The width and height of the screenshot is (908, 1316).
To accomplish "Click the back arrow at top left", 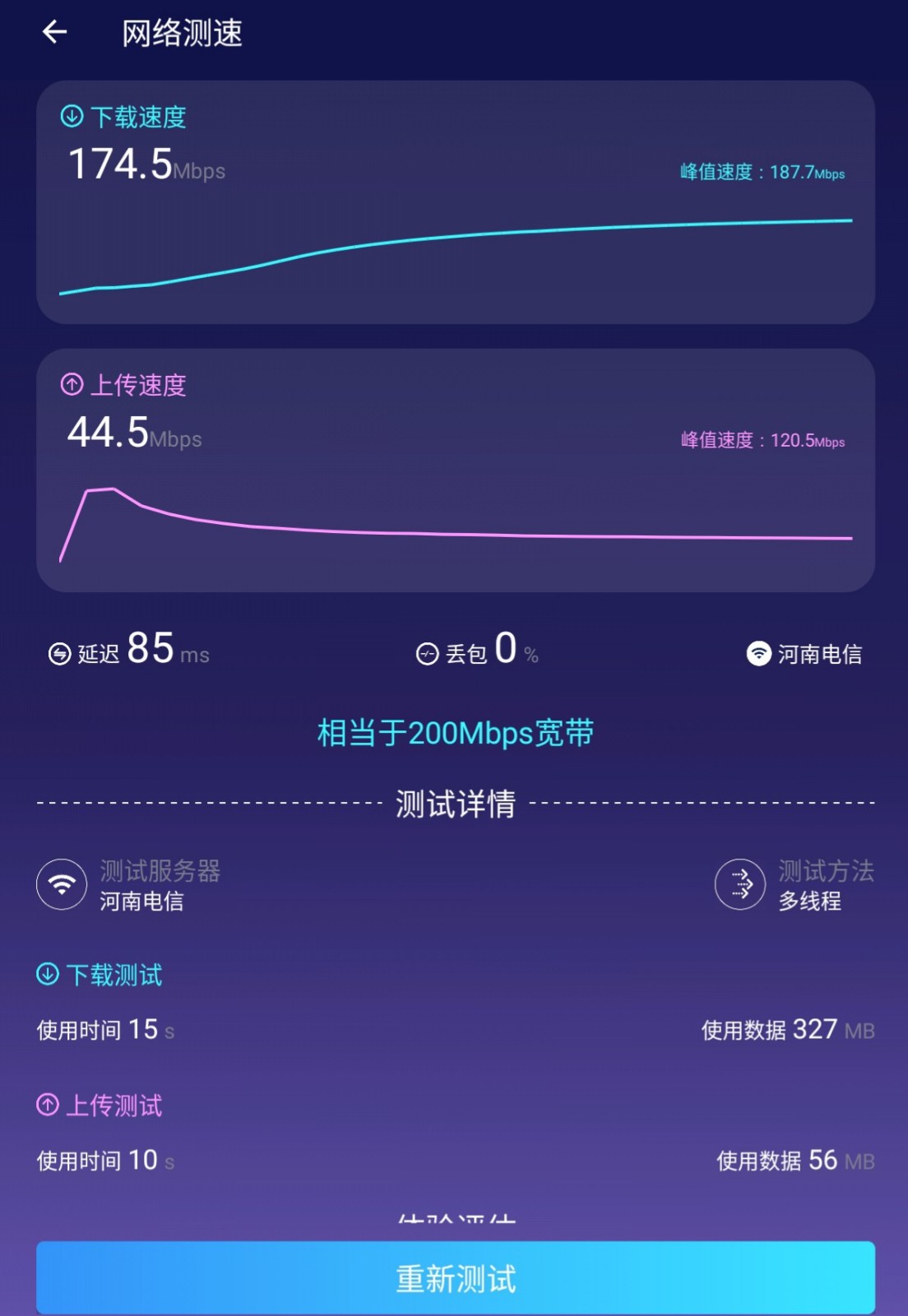I will [53, 35].
